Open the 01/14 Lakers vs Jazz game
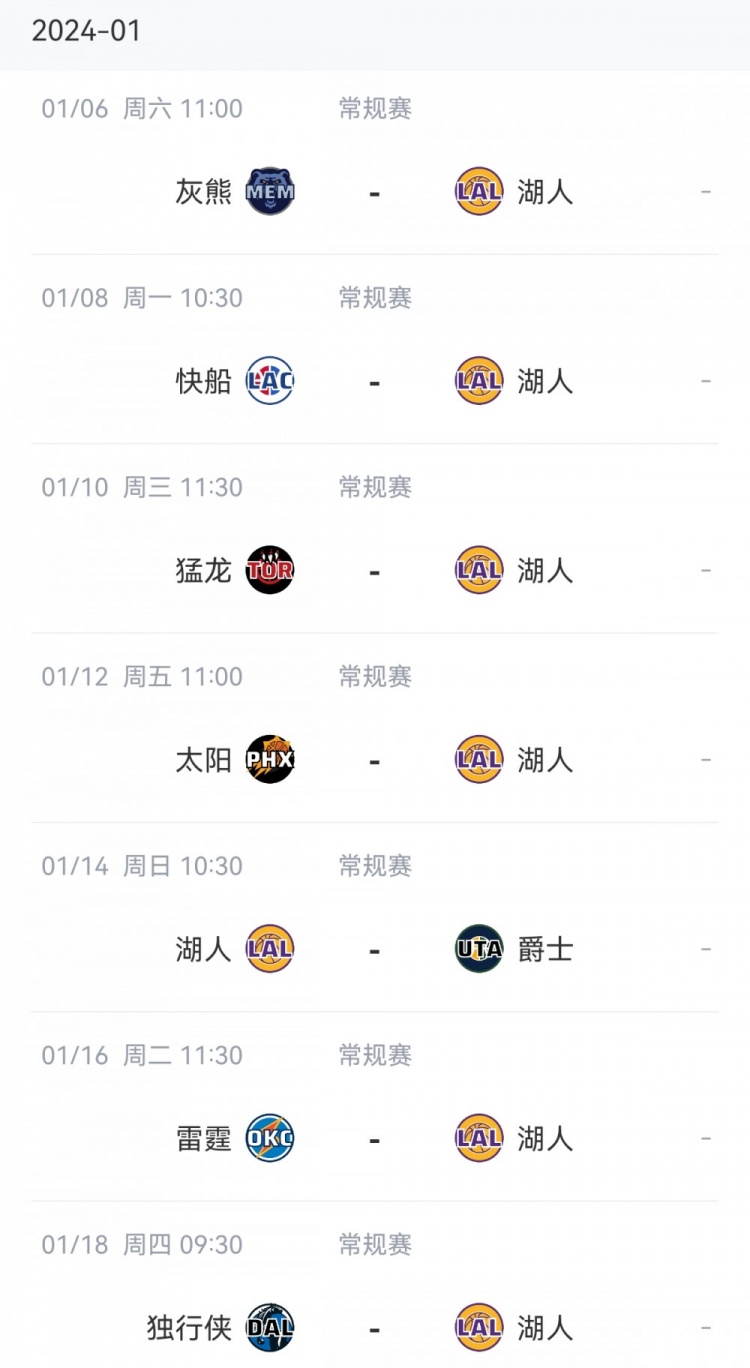The width and height of the screenshot is (750, 1368). click(x=375, y=917)
